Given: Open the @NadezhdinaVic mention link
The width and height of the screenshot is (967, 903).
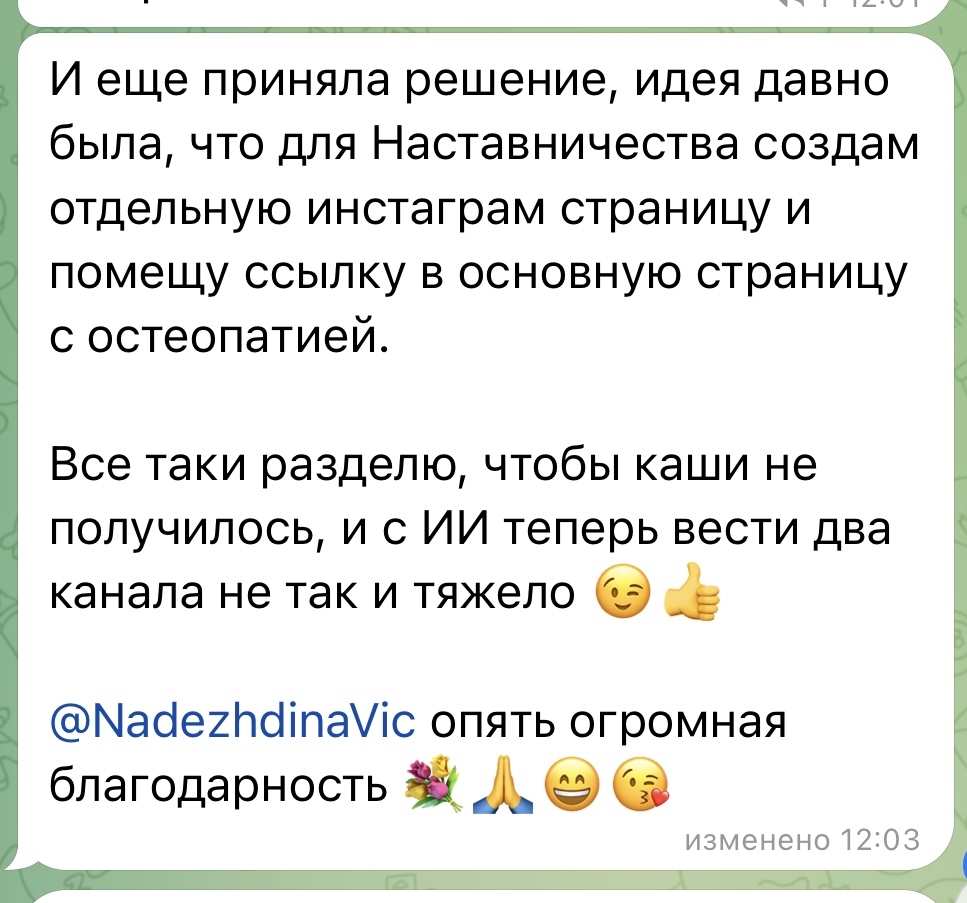Looking at the screenshot, I should 231,720.
